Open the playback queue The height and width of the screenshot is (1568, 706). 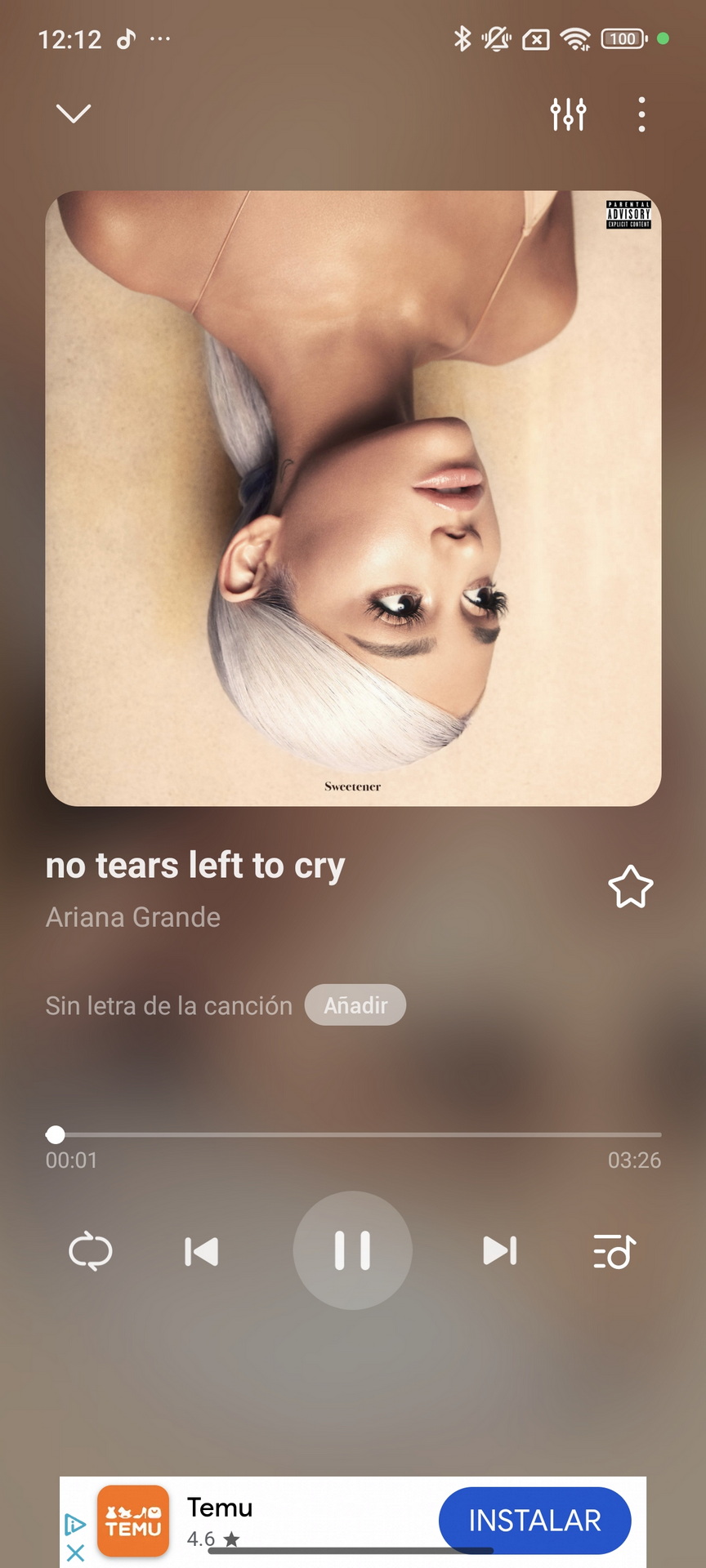click(x=614, y=1251)
